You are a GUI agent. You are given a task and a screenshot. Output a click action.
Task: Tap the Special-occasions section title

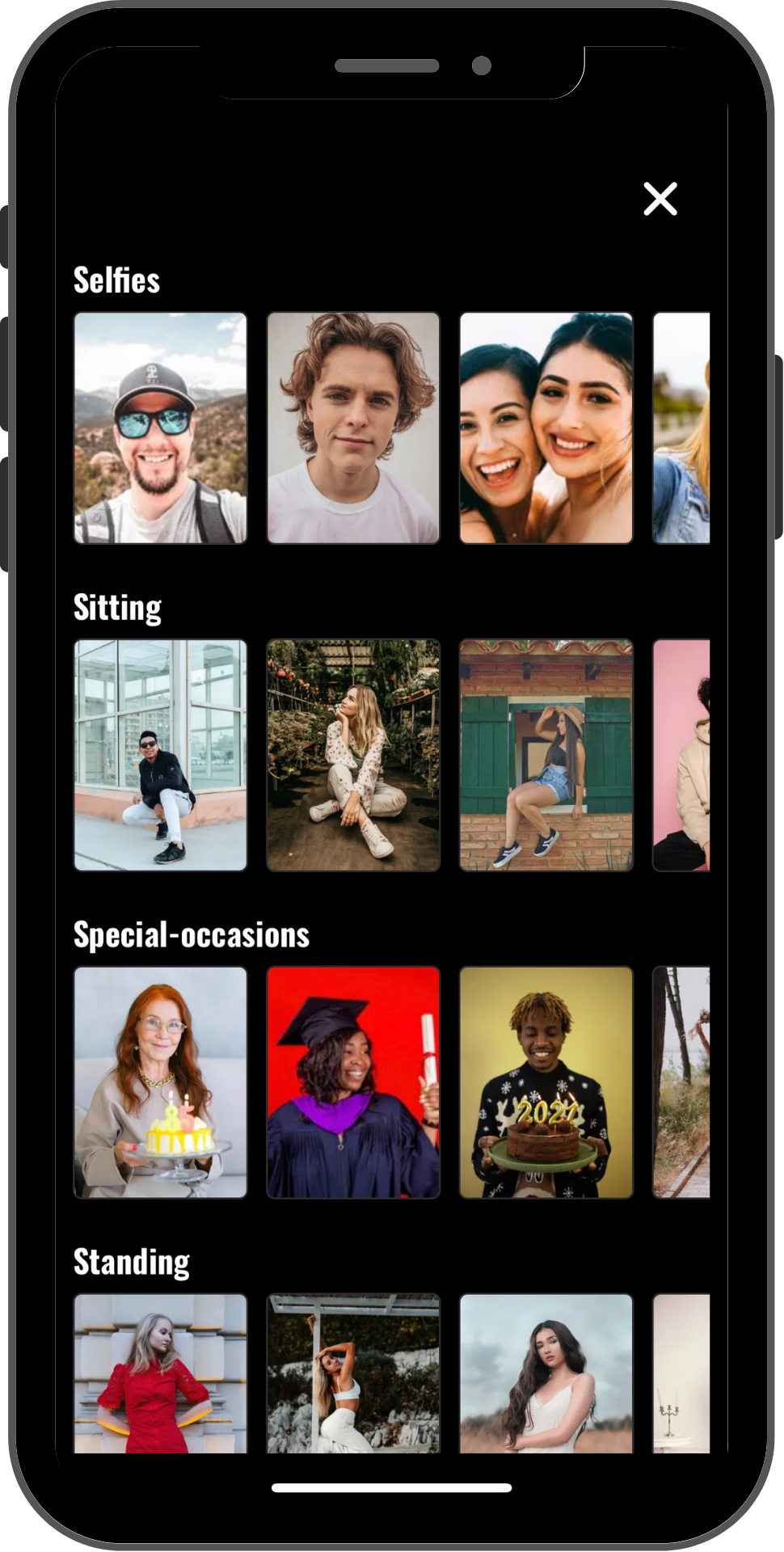coord(192,934)
